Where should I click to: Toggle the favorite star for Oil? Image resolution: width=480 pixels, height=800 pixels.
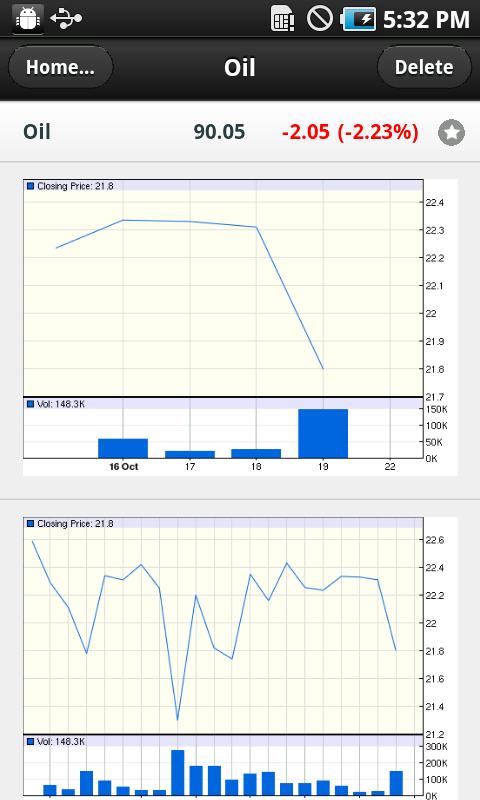(x=451, y=133)
